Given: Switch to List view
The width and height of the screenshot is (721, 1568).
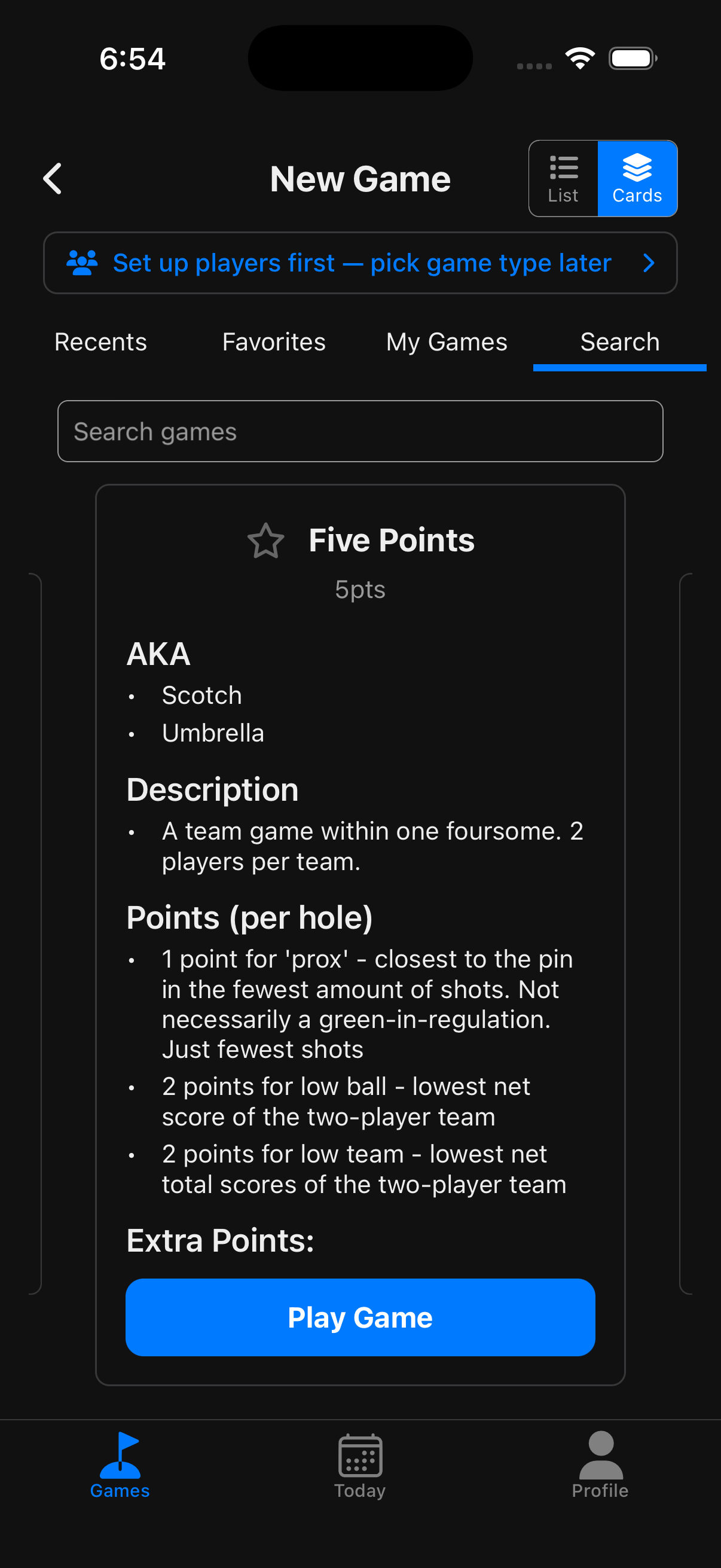Looking at the screenshot, I should point(563,179).
